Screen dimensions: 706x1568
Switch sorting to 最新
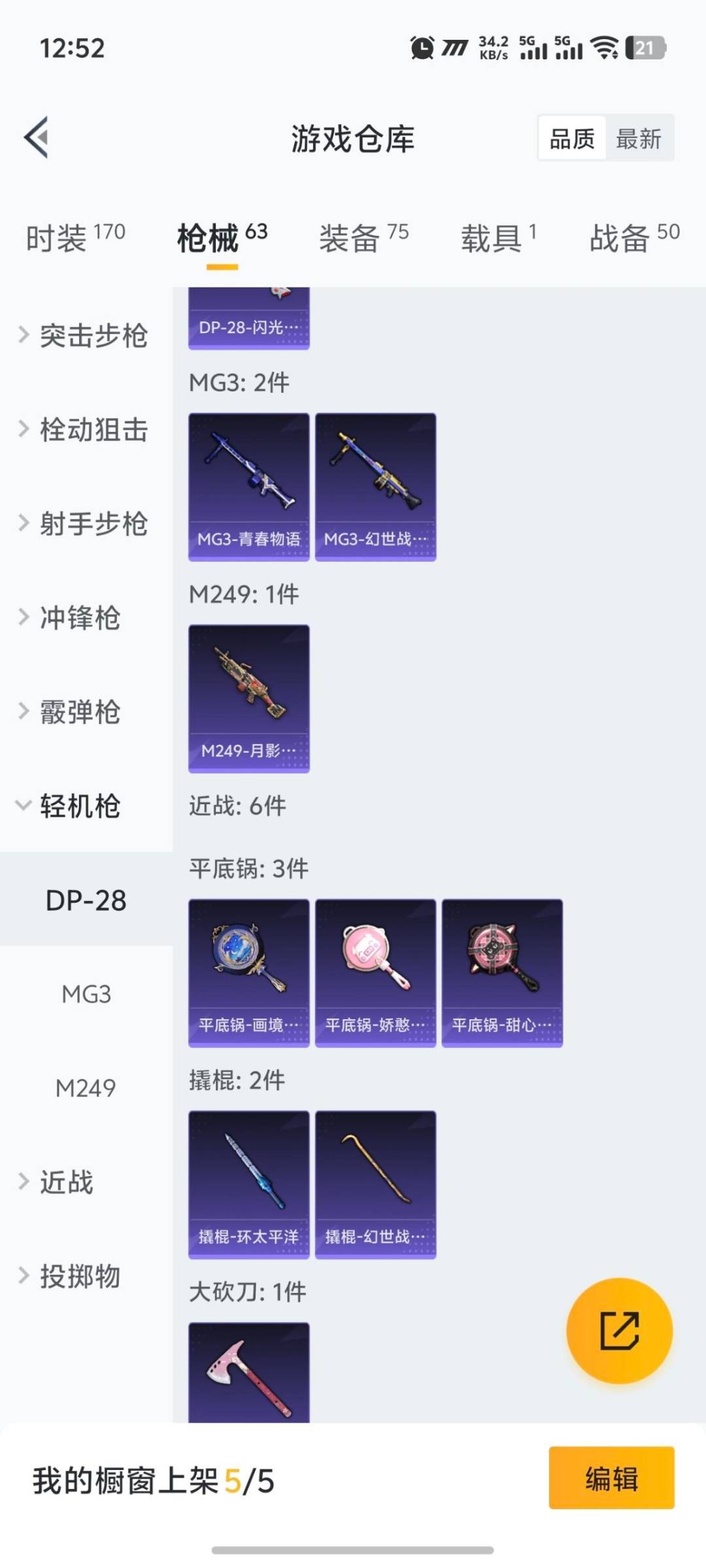coord(639,139)
